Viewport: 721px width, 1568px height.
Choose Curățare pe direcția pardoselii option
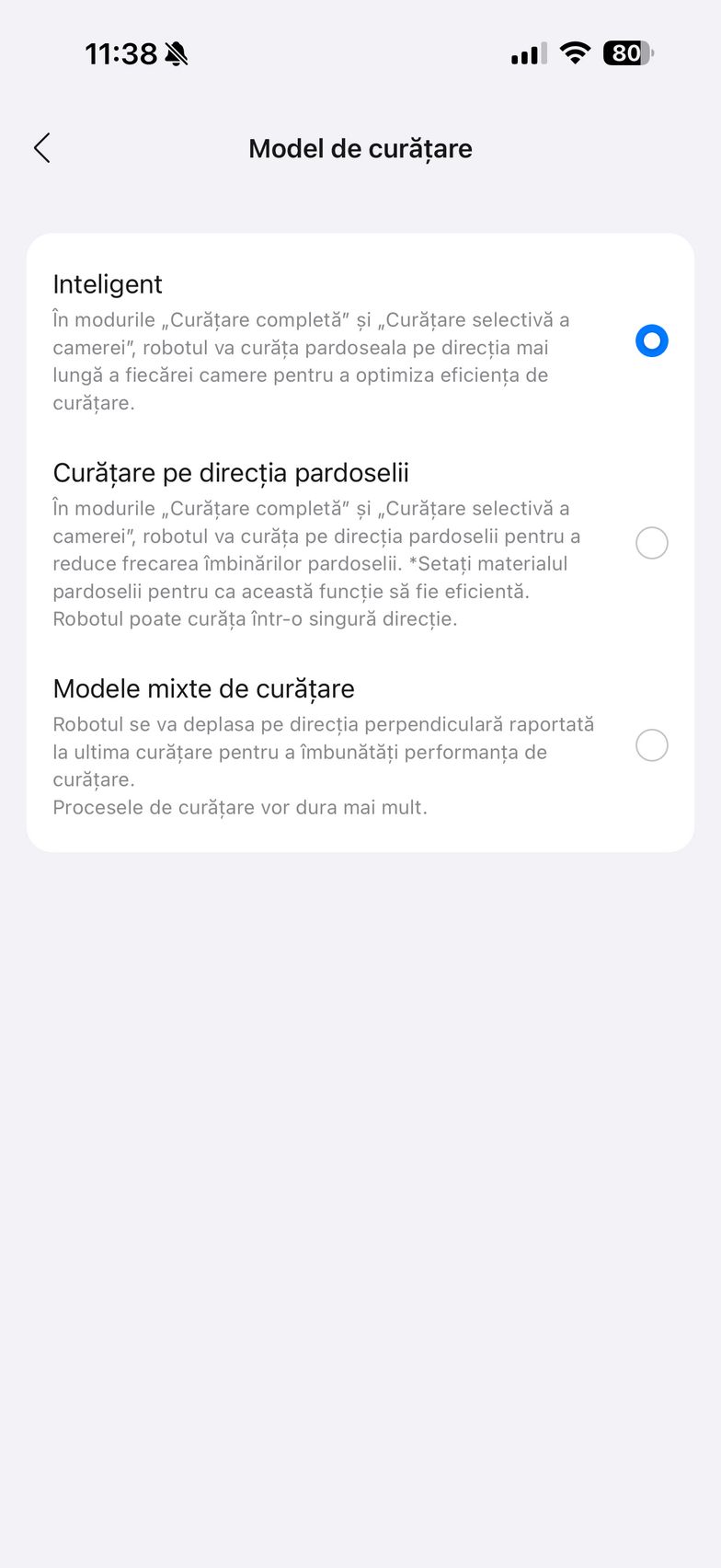click(651, 543)
